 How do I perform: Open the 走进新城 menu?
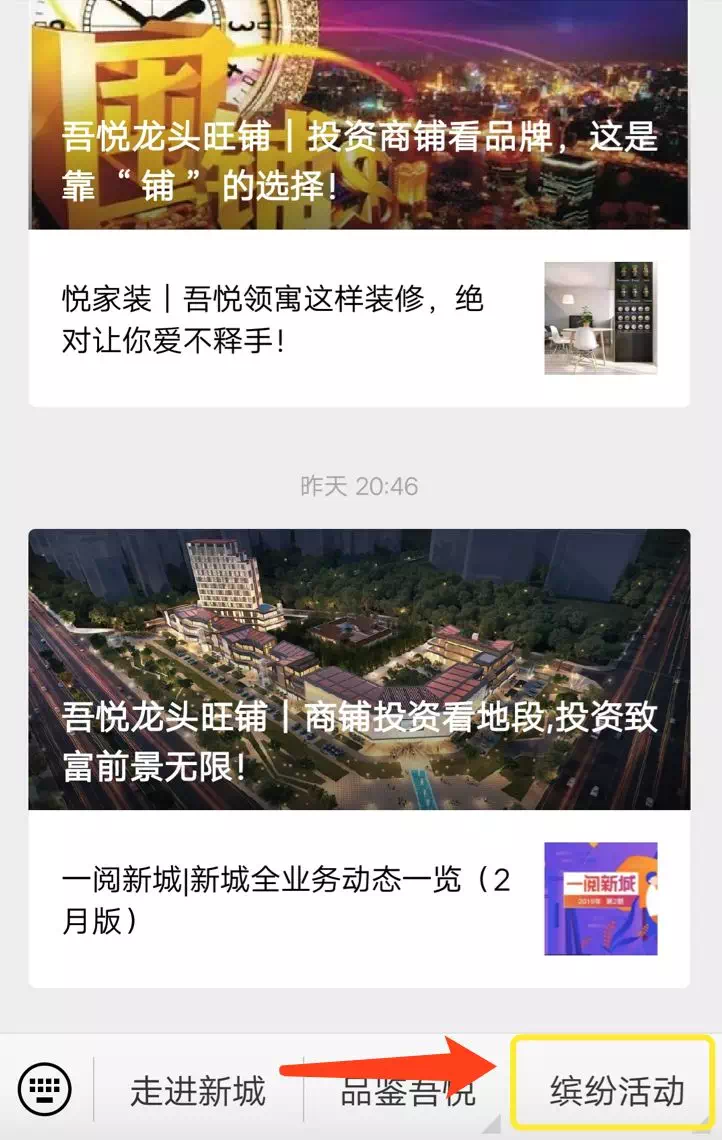coord(198,1090)
